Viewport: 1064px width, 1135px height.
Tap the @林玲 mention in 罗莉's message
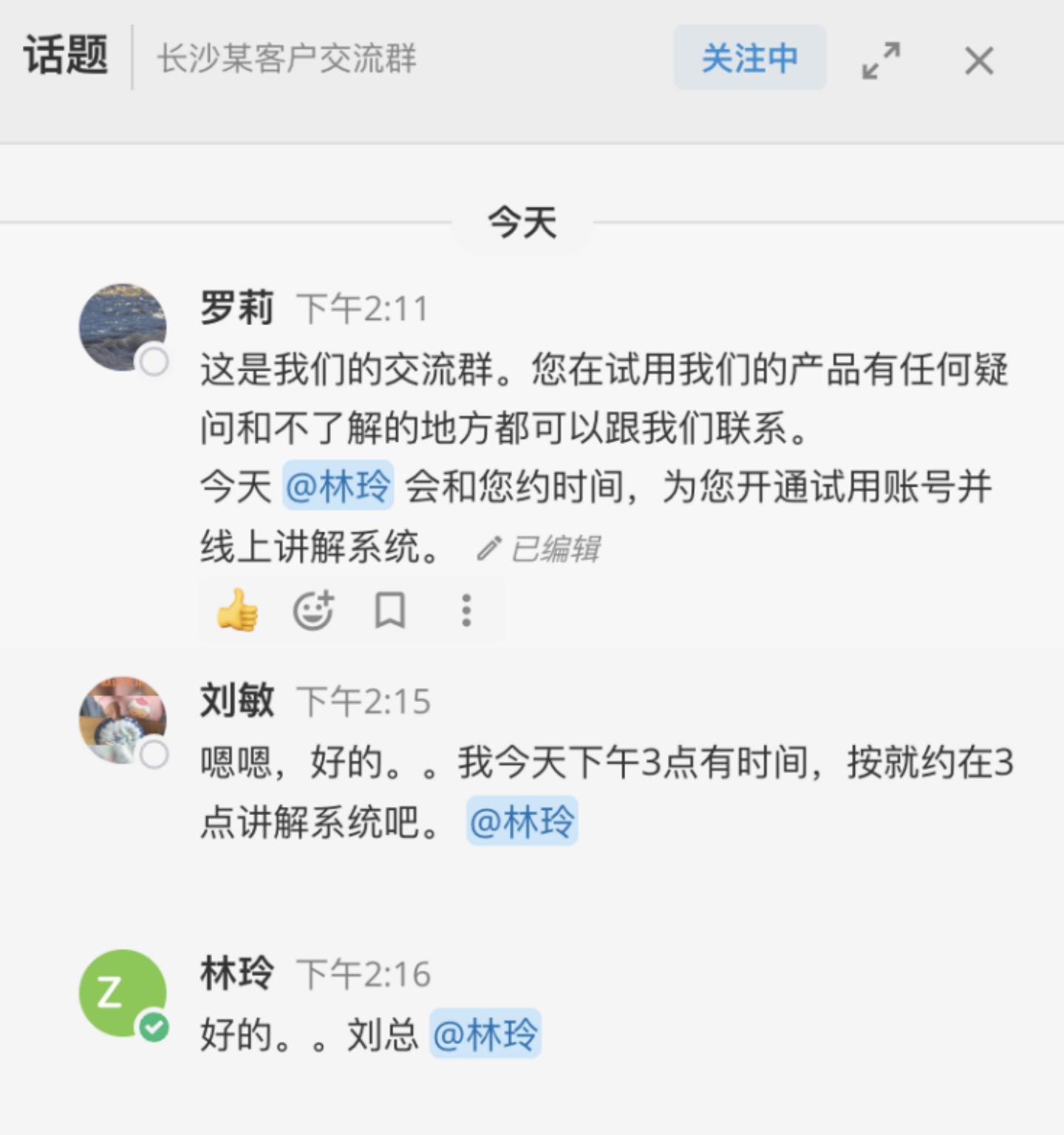[x=338, y=486]
